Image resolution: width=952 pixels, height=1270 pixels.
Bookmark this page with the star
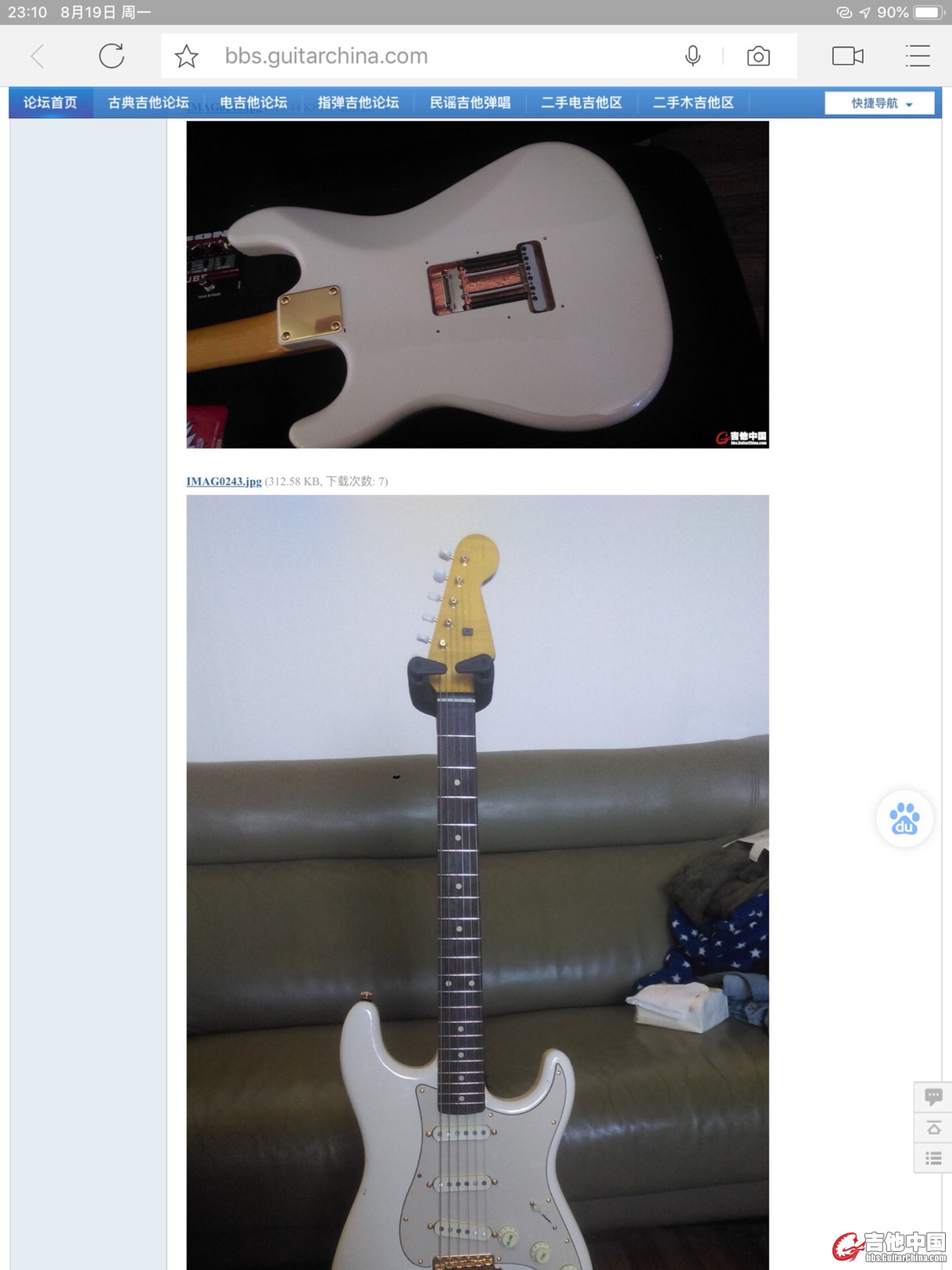point(186,56)
